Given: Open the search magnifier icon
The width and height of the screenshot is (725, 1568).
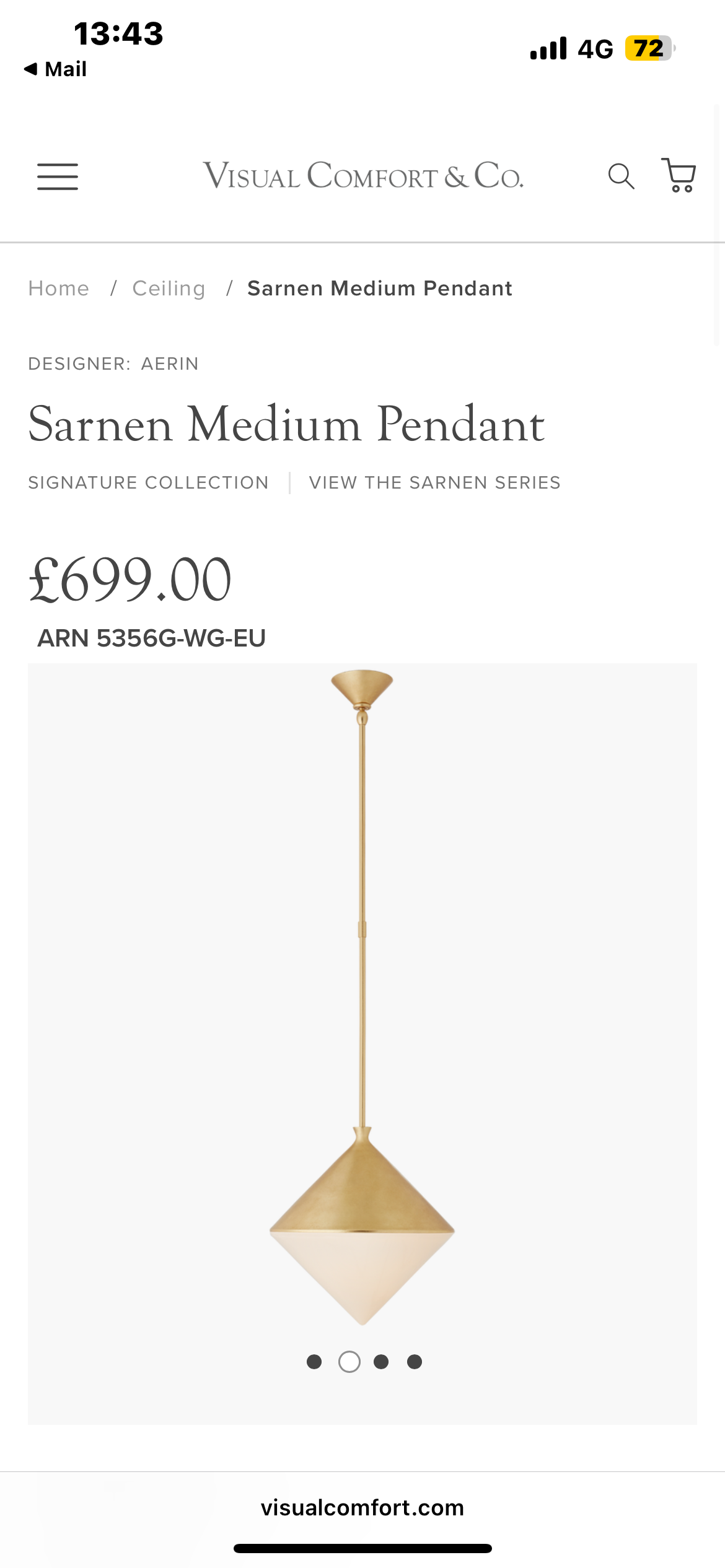Looking at the screenshot, I should click(x=621, y=176).
